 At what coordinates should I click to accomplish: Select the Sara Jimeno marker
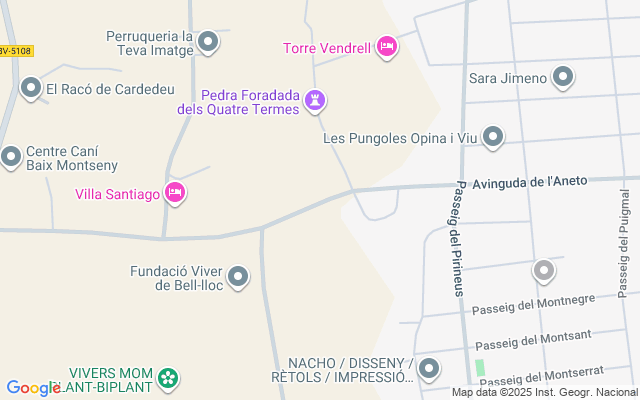563,77
